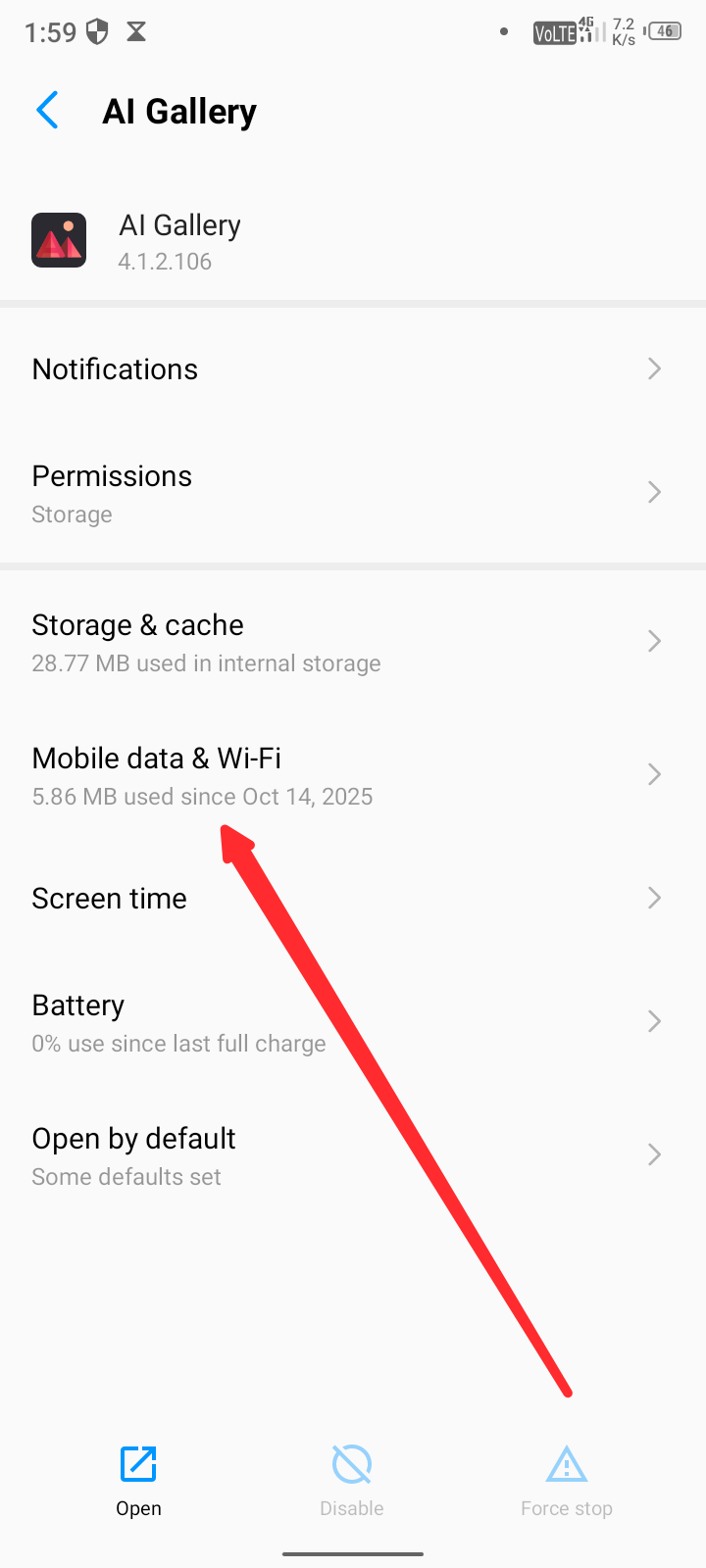This screenshot has height=1568, width=706.
Task: Open Mobile data & Wi-Fi usage
Action: pyautogui.click(x=353, y=775)
